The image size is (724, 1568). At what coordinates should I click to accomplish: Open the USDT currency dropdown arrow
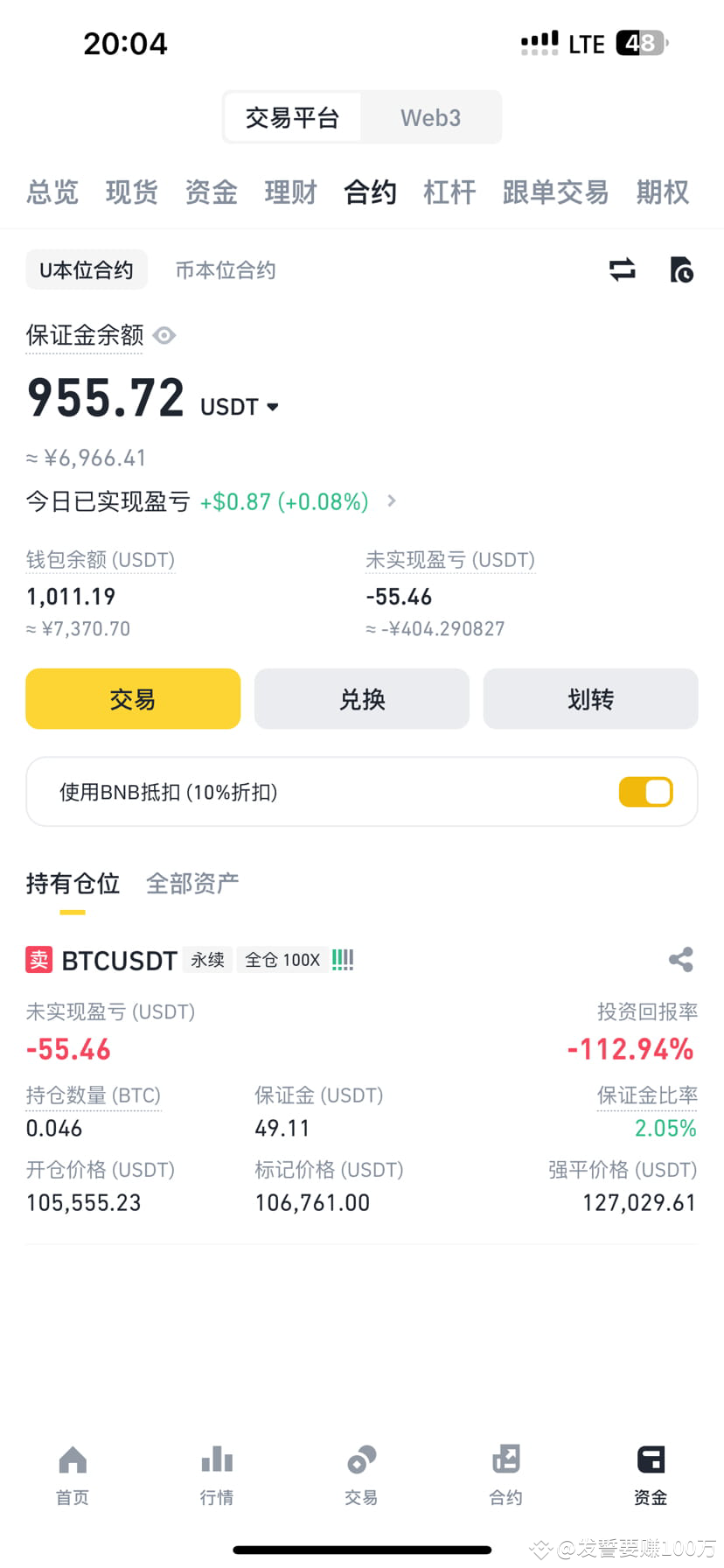[273, 406]
